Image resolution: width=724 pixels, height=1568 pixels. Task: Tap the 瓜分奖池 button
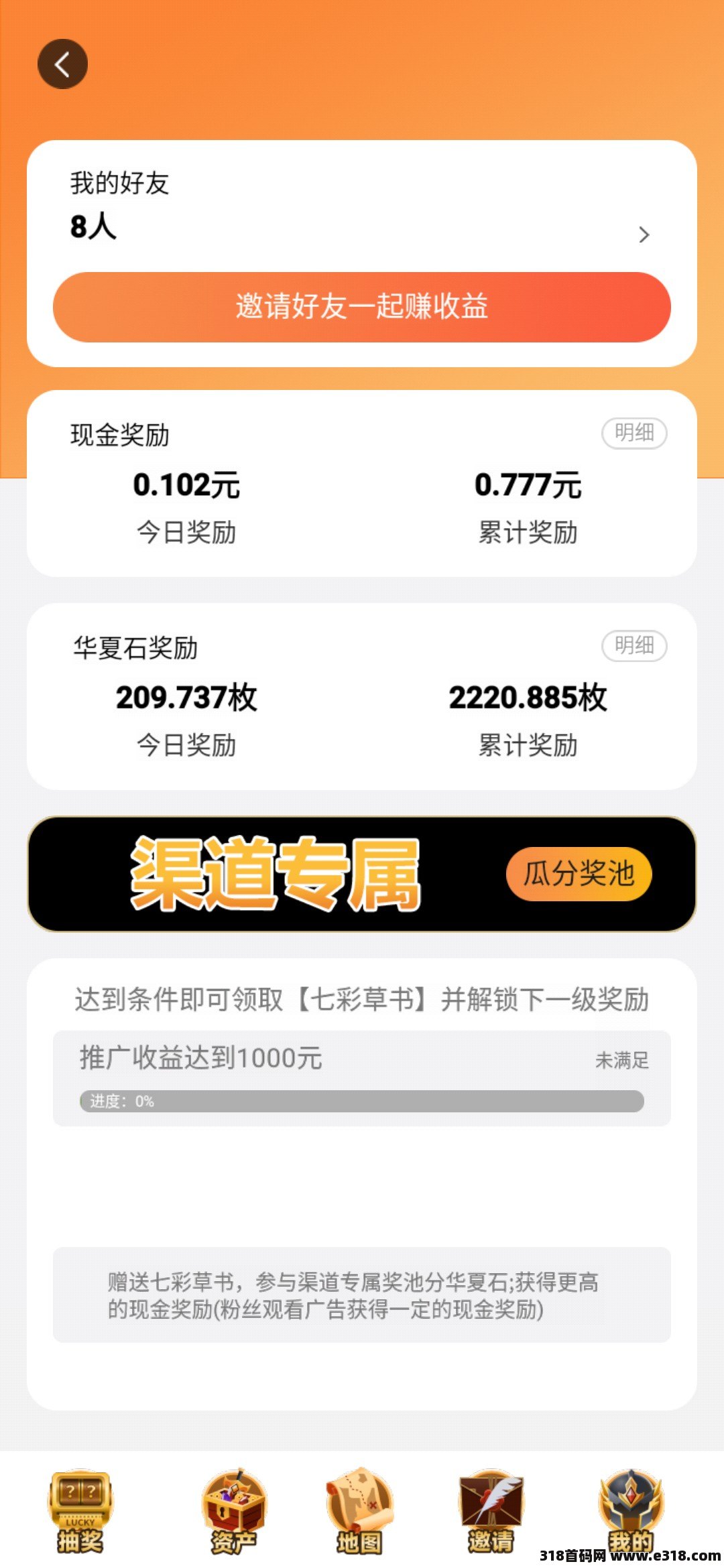coord(579,874)
